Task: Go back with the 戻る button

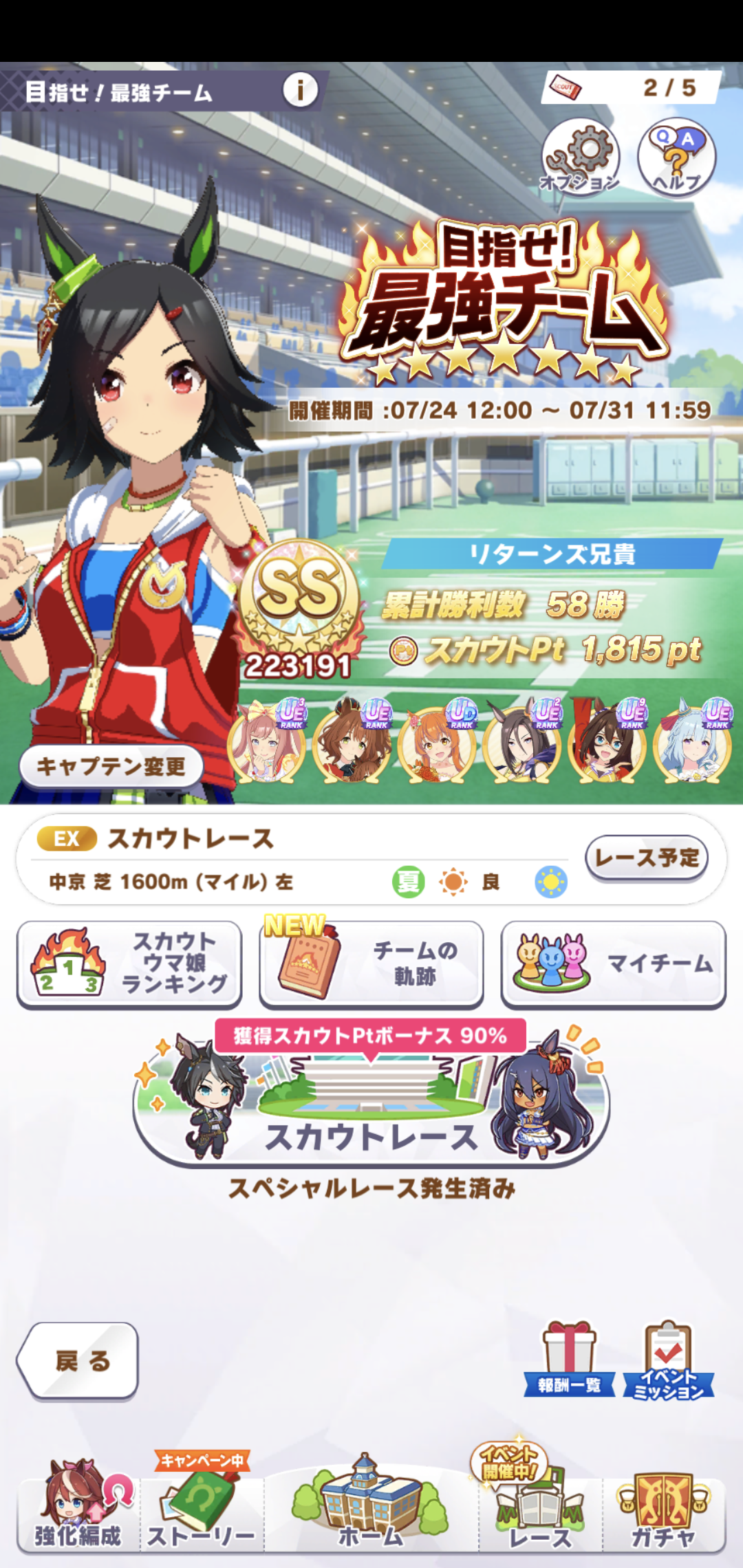Action: tap(79, 1360)
